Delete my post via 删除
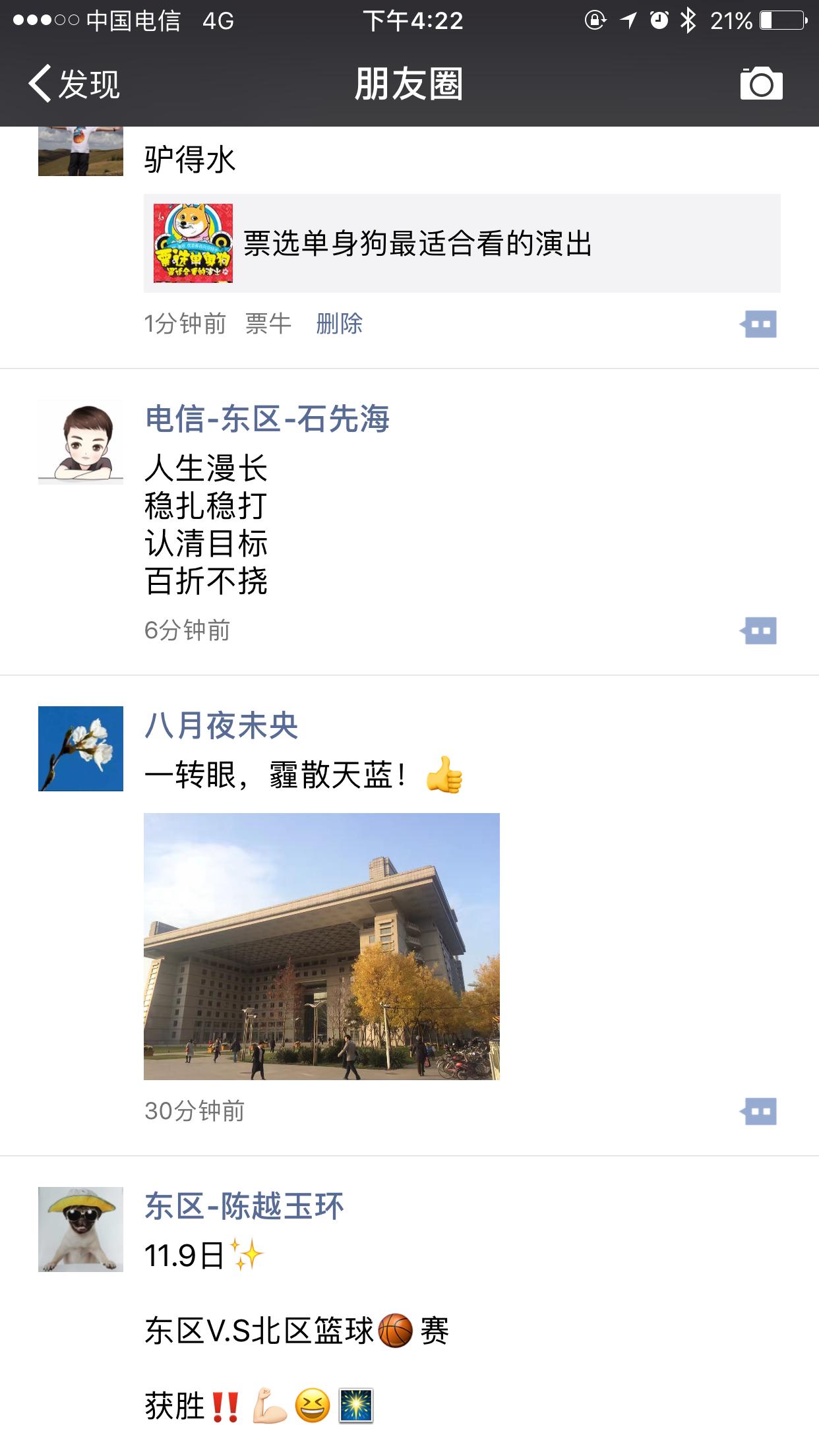This screenshot has width=819, height=1456. point(339,324)
